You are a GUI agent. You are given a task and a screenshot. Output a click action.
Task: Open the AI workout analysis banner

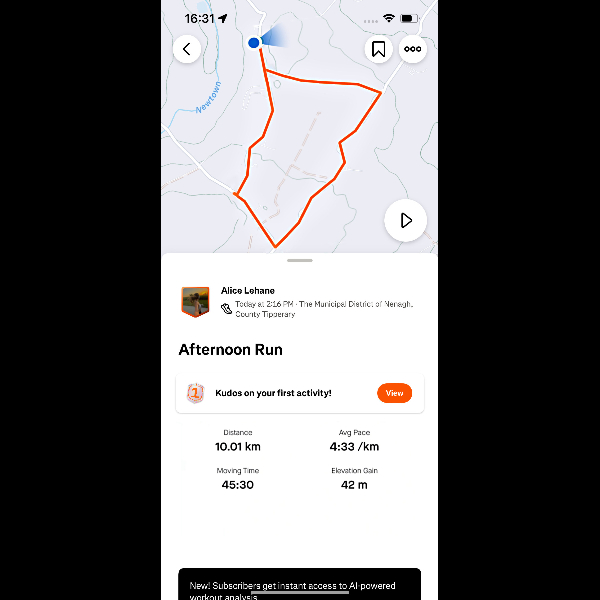300,586
